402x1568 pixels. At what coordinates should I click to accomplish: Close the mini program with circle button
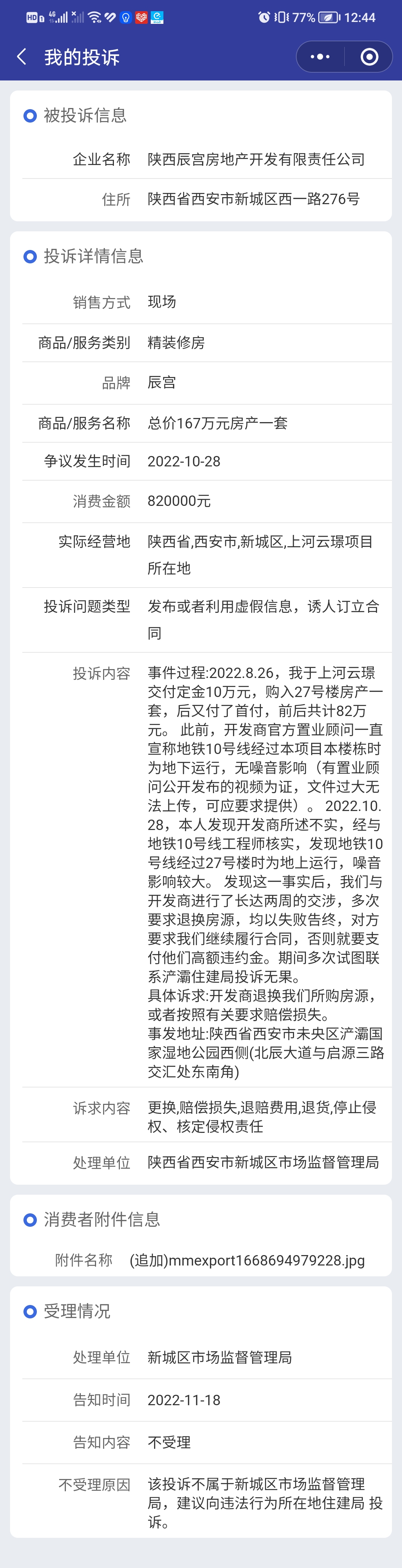click(x=369, y=57)
